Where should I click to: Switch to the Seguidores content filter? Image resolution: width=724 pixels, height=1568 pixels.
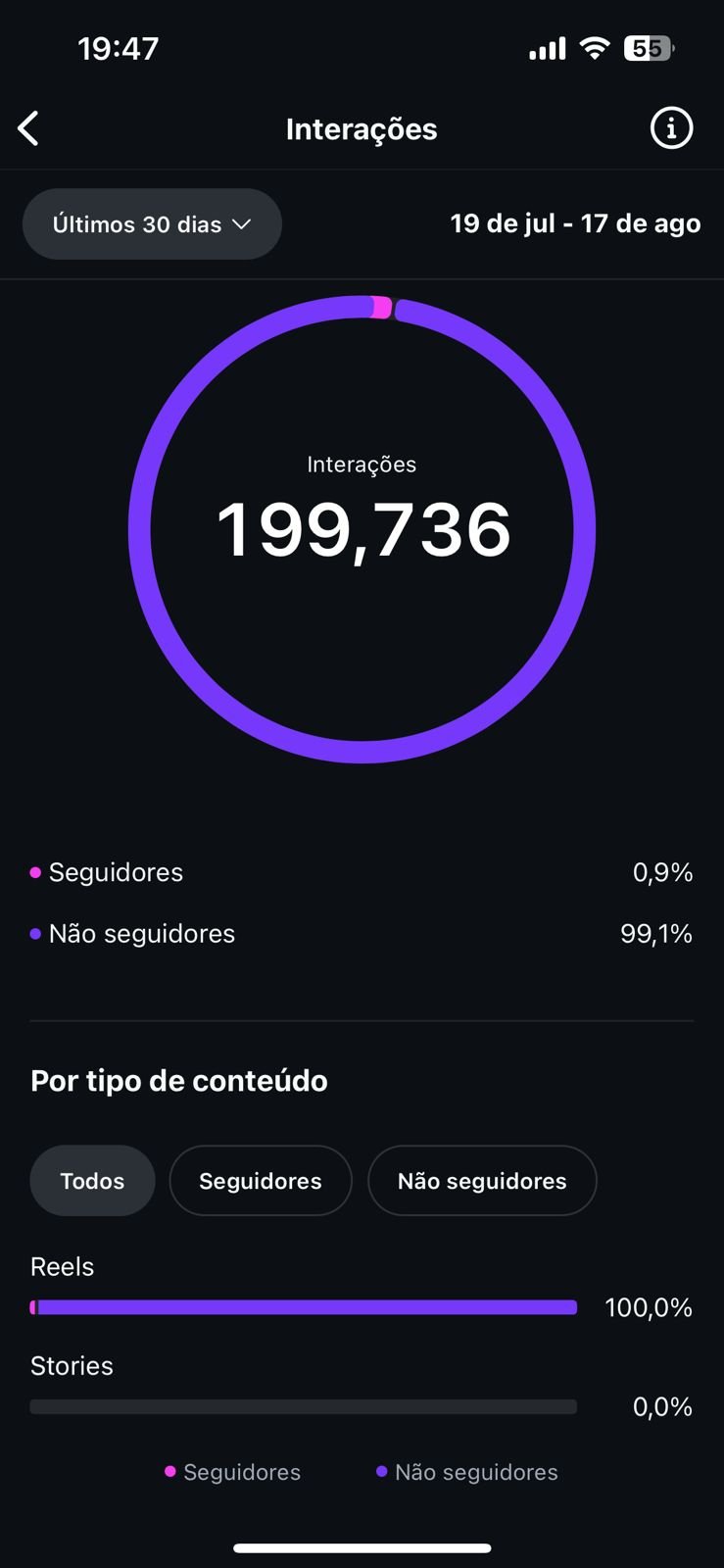pyautogui.click(x=260, y=1181)
